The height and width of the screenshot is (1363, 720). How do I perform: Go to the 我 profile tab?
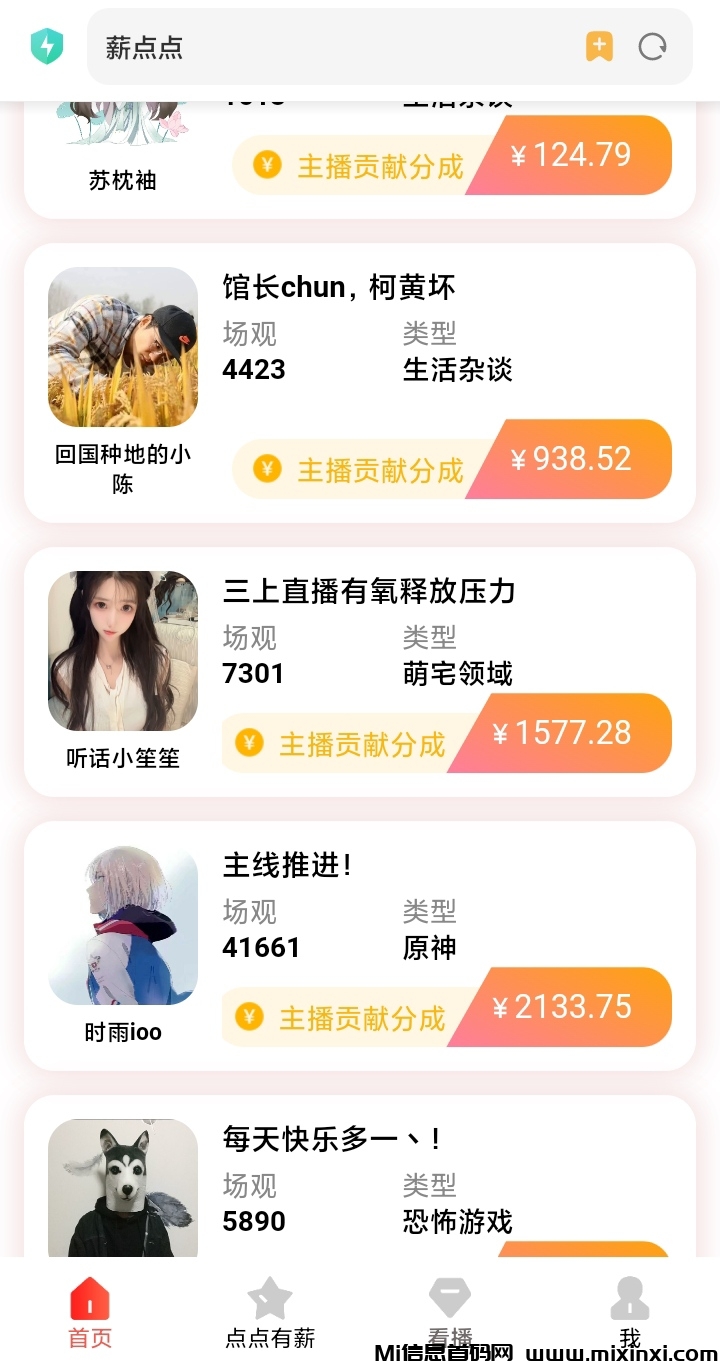tap(629, 1310)
